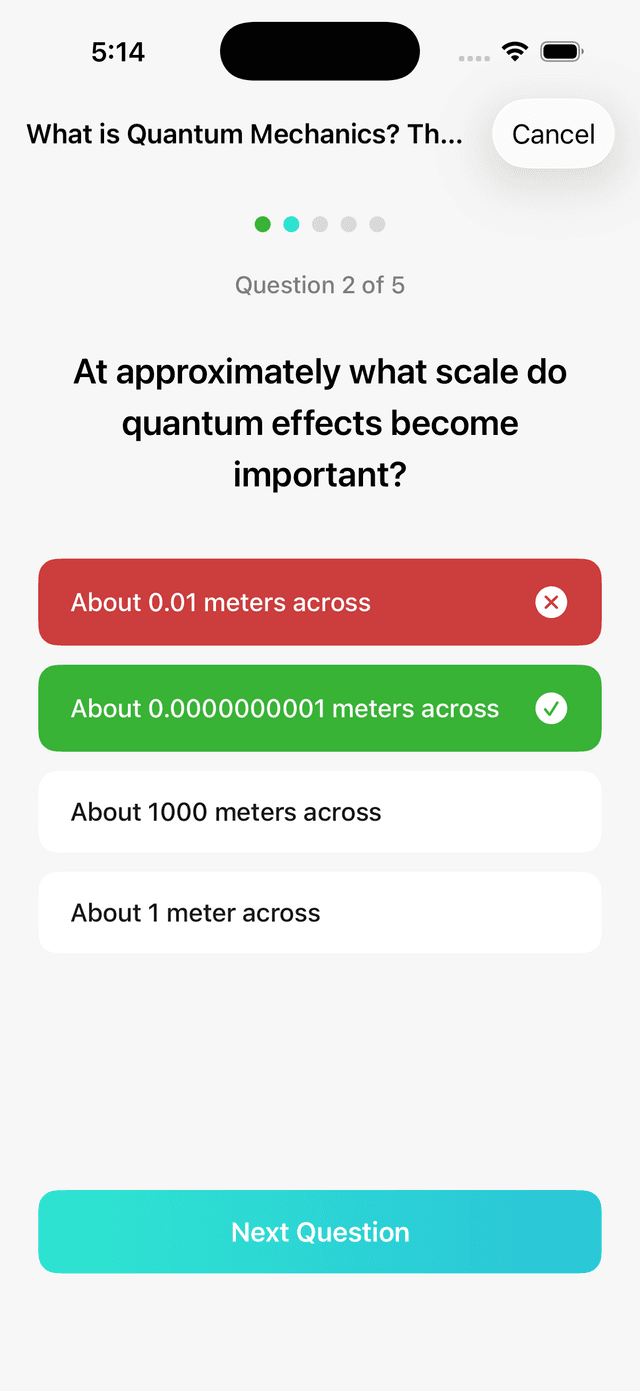The height and width of the screenshot is (1391, 640).
Task: Select About 1 meter across
Action: pos(320,913)
